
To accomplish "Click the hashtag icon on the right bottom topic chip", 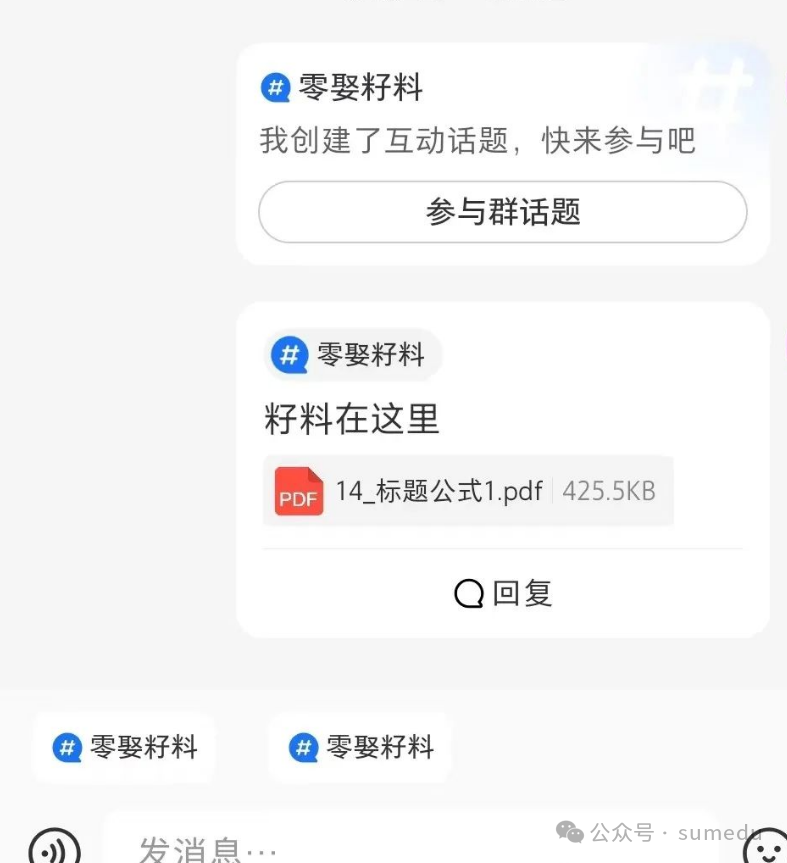I will click(303, 747).
